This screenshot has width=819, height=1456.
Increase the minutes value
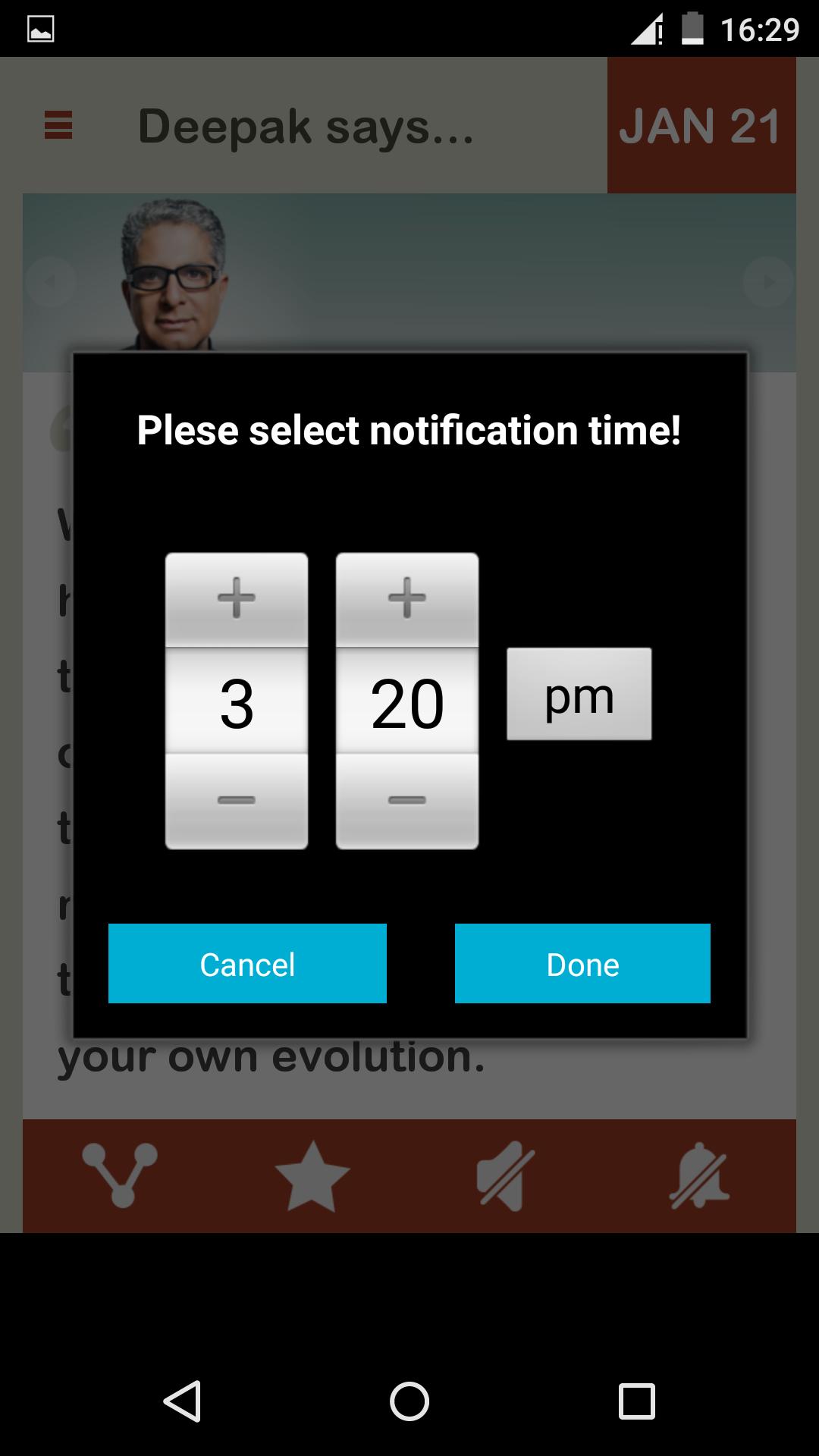[407, 598]
